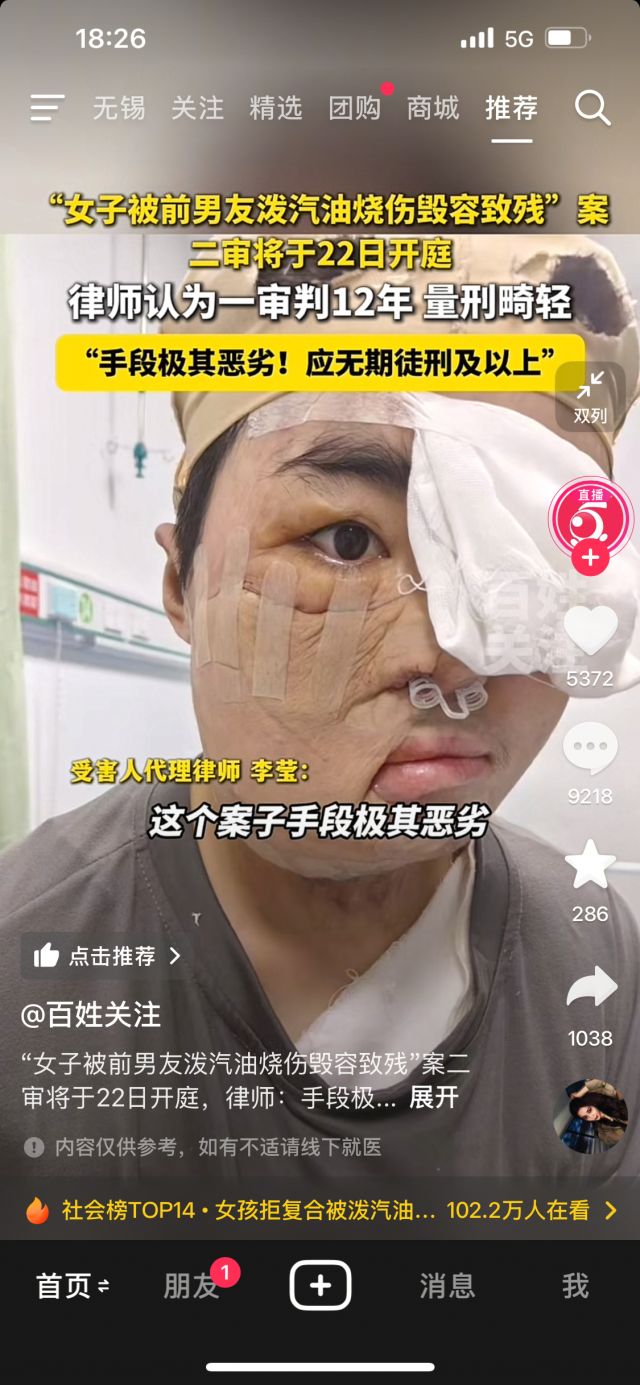The height and width of the screenshot is (1385, 640).
Task: Expand the caption with 展开
Action: [433, 1097]
